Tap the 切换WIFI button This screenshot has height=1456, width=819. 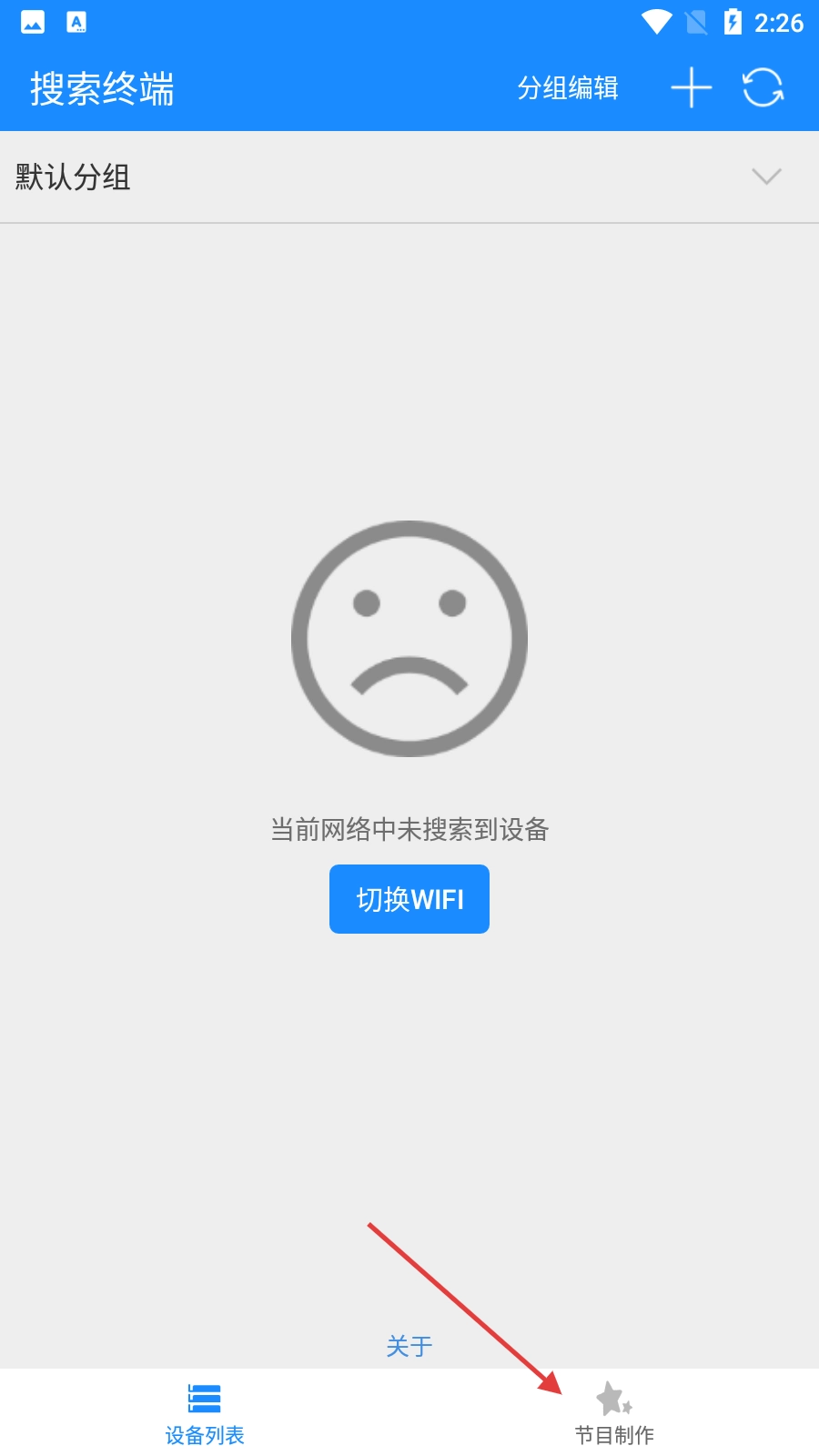[x=409, y=899]
